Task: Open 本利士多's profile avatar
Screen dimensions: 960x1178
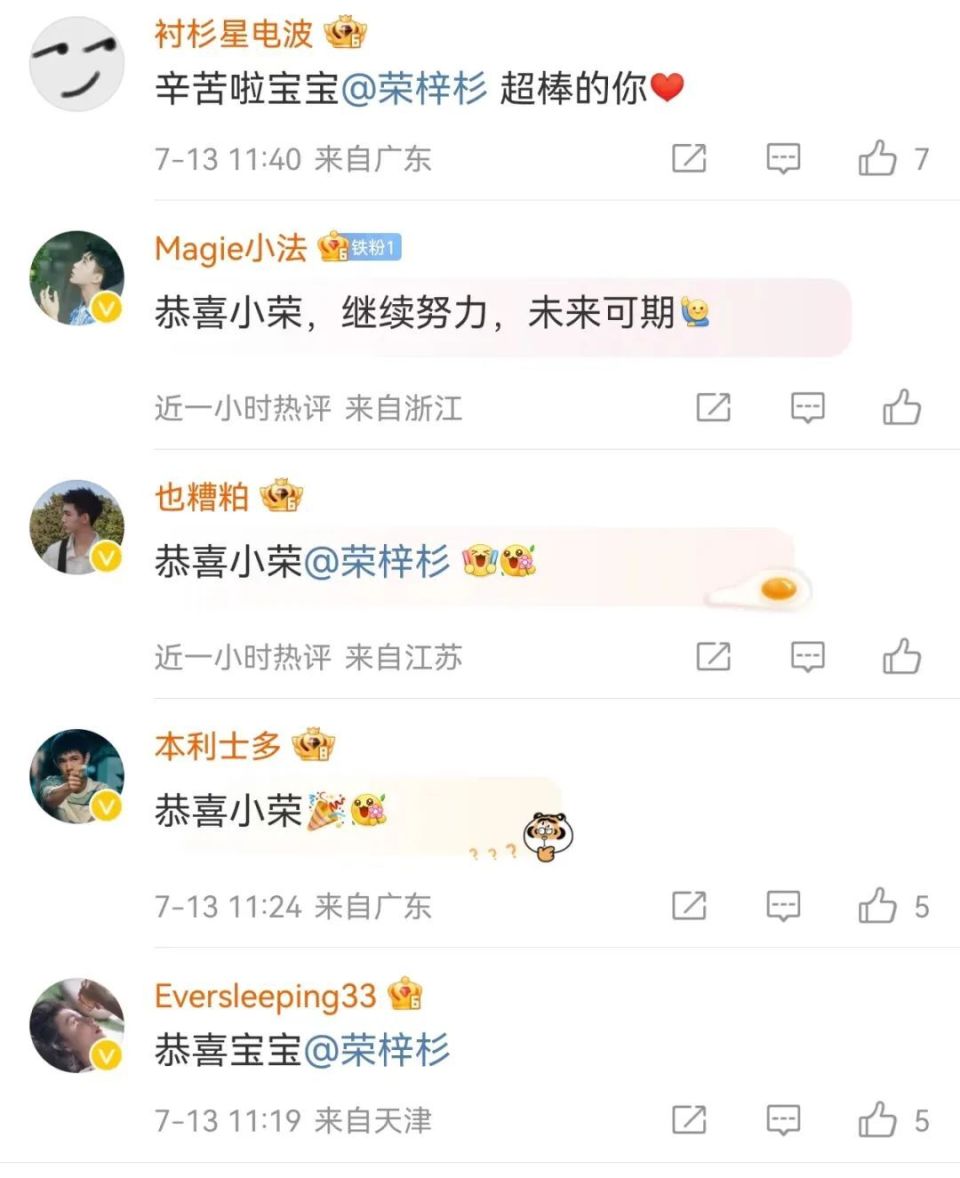Action: click(76, 776)
